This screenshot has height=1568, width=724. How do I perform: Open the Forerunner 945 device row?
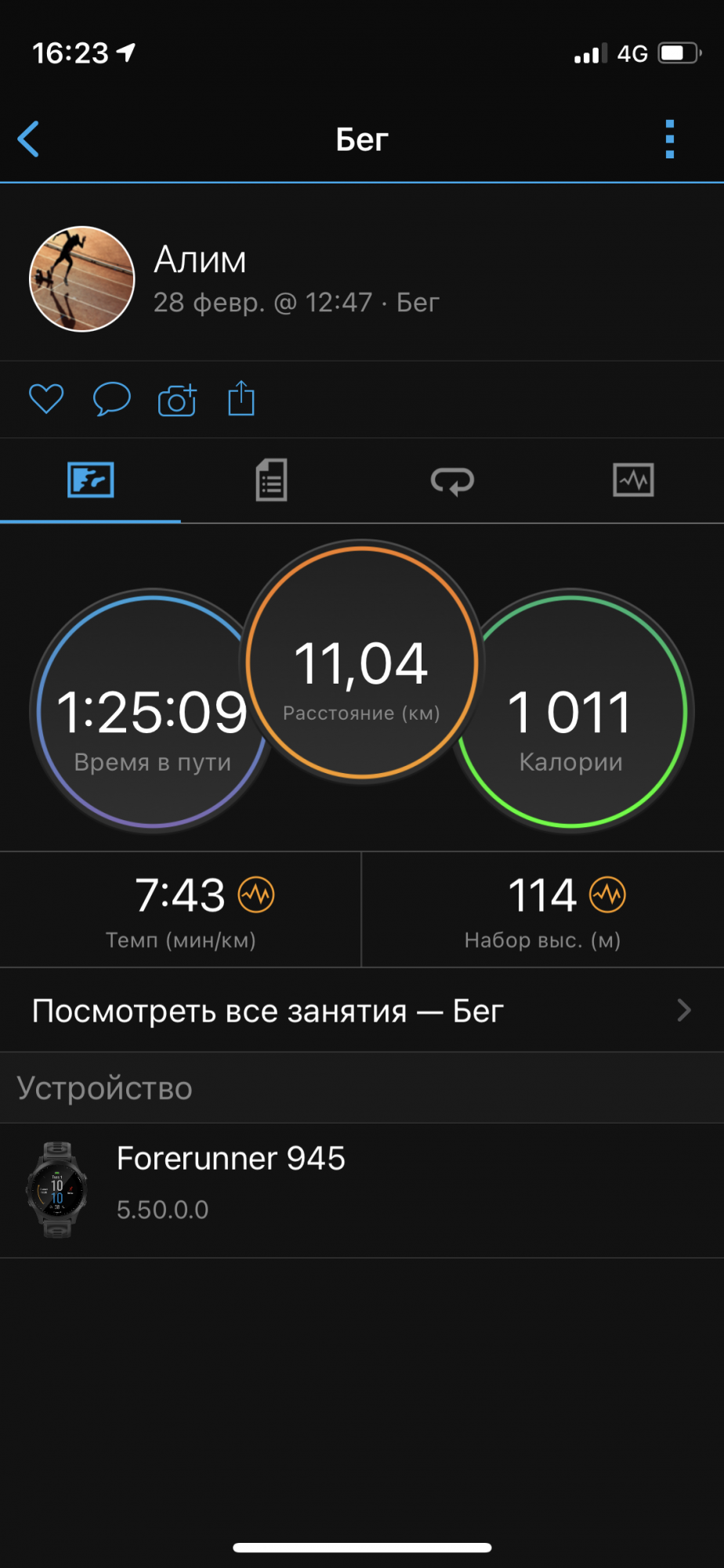pyautogui.click(x=361, y=1190)
